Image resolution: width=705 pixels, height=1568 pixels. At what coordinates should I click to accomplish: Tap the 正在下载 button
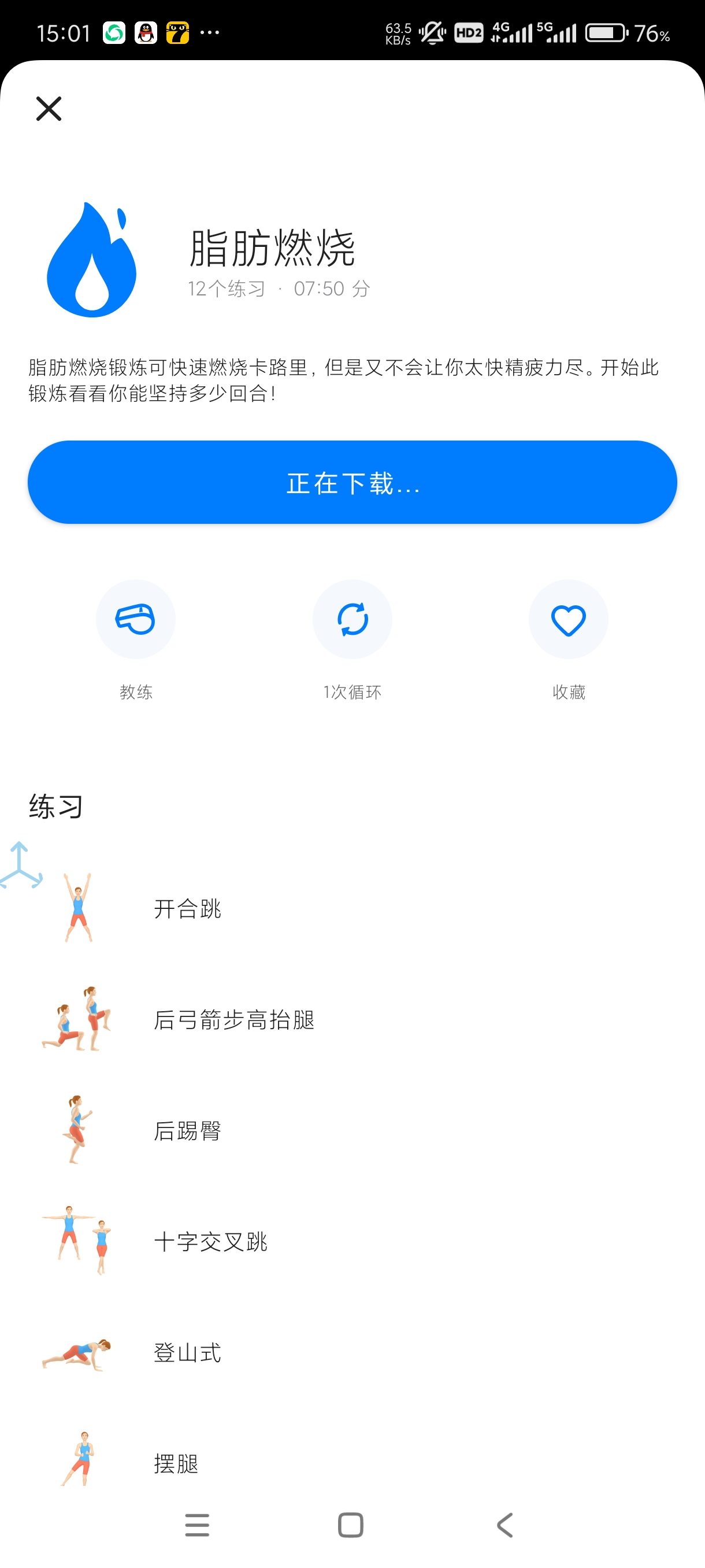pos(352,483)
